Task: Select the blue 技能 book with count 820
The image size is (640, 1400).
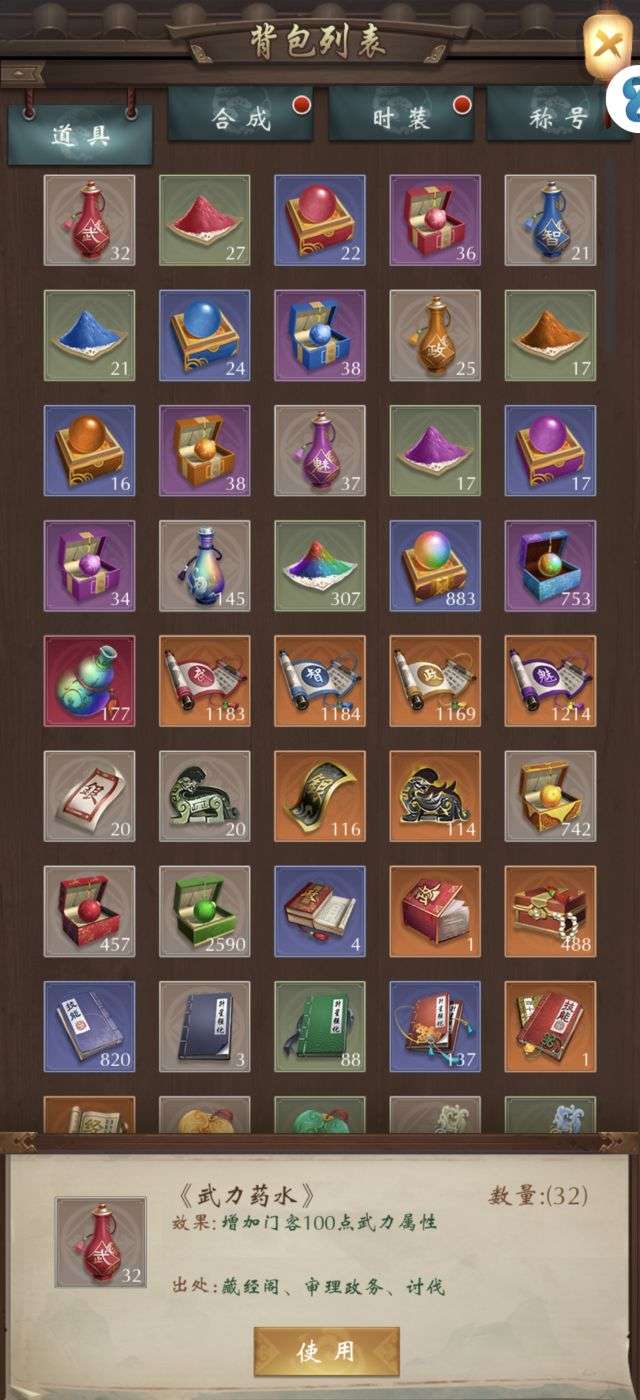Action: [90, 1026]
